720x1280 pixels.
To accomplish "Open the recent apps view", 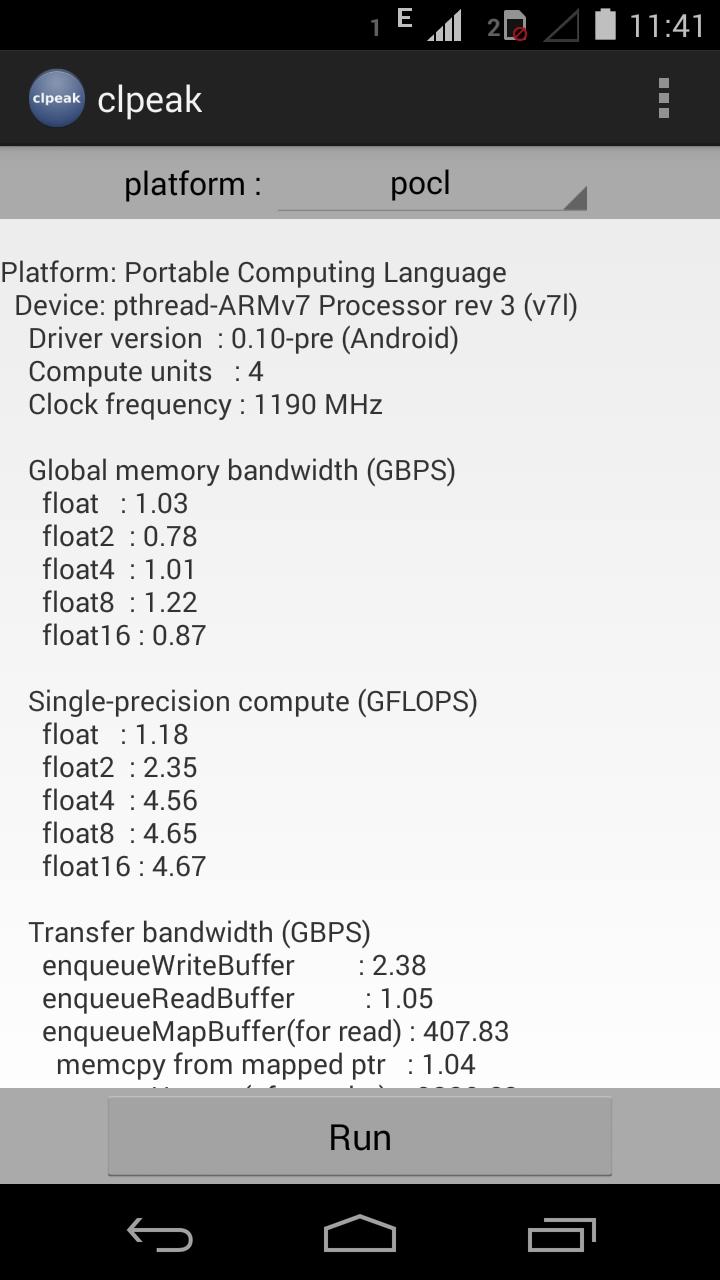I will 561,1234.
